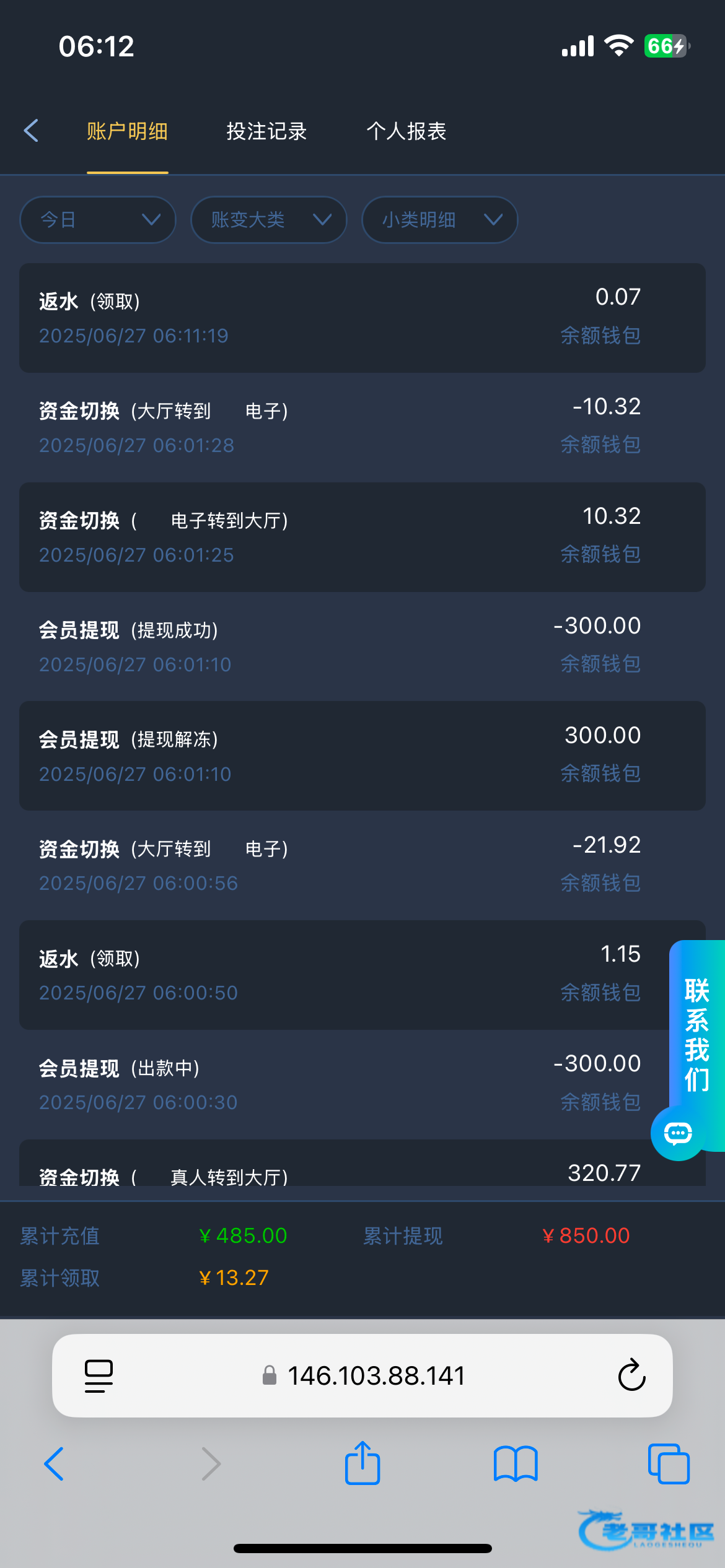Image resolution: width=725 pixels, height=1568 pixels.
Task: Open Safari page settings menu icon
Action: pos(99,1376)
